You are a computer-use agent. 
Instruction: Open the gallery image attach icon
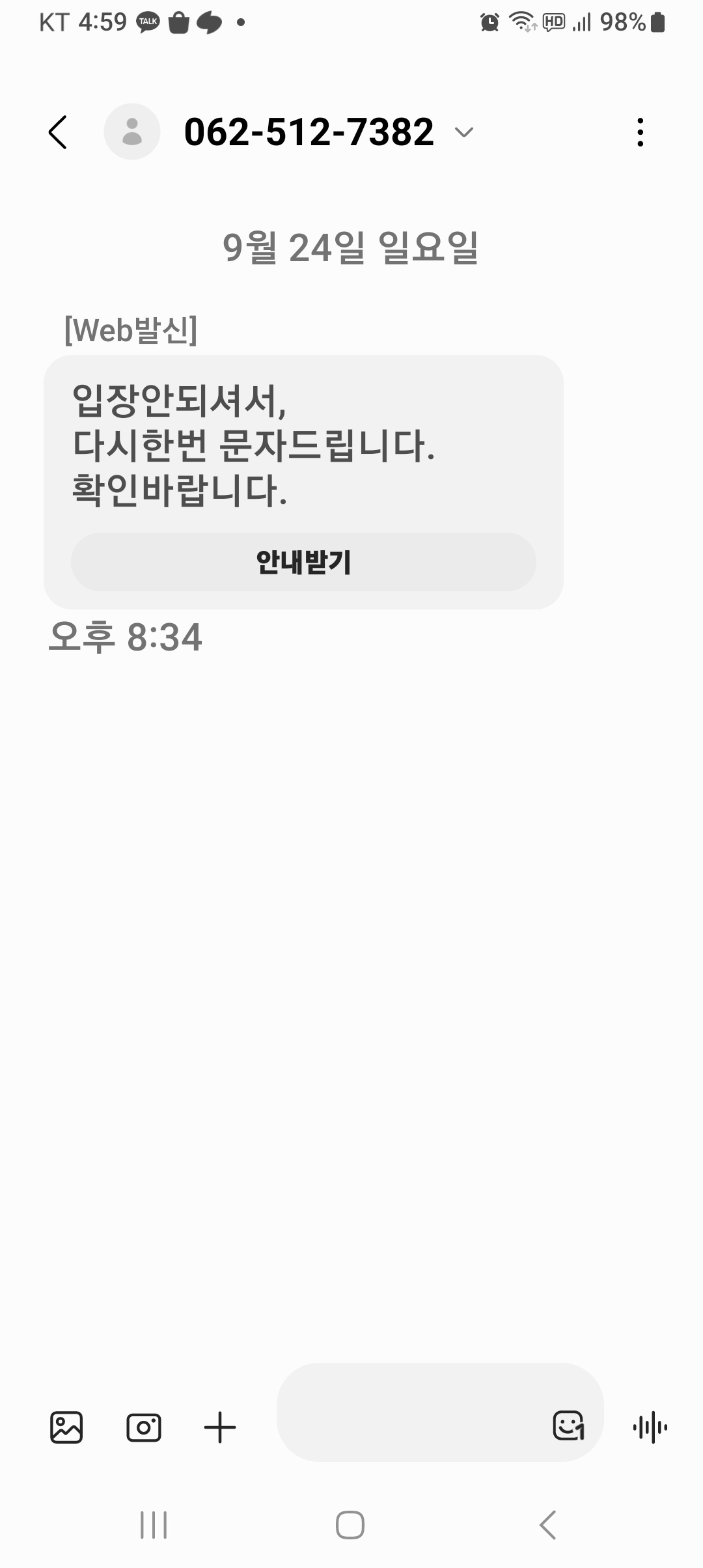tap(66, 1428)
